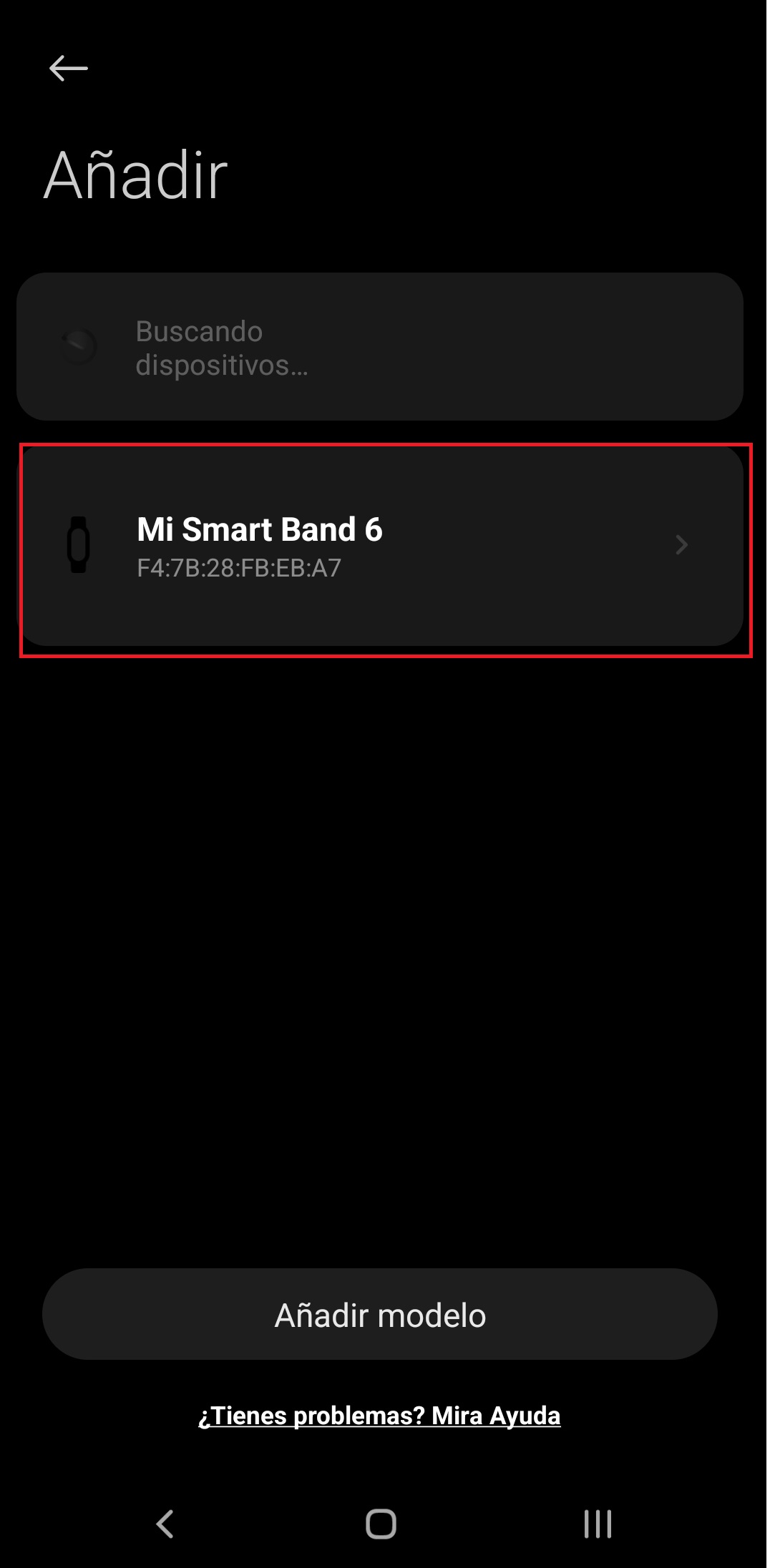Open system recent apps
Viewport: 770px width, 1568px height.
coord(598,1524)
